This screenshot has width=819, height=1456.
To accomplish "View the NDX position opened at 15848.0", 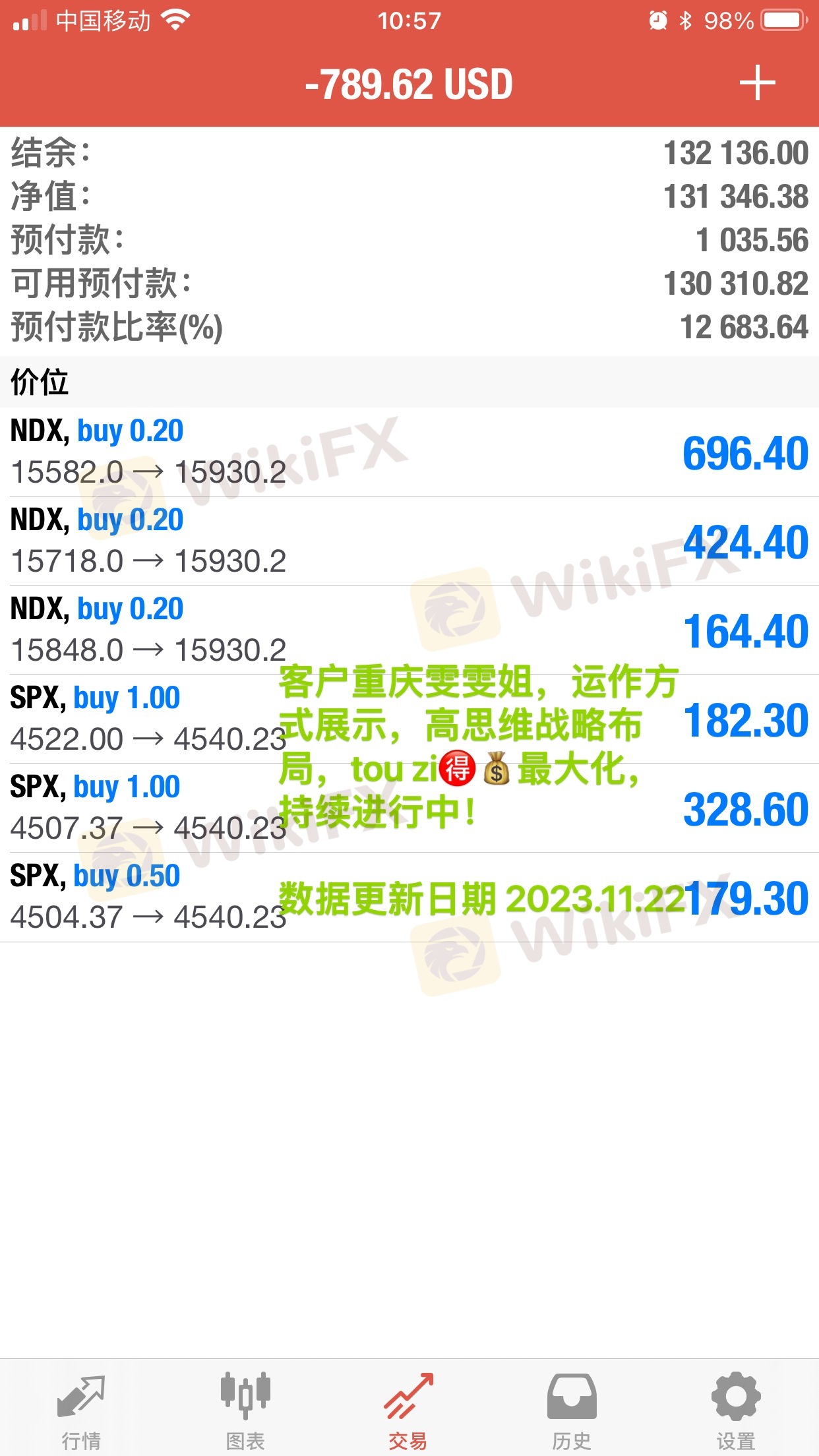I will coord(409,630).
